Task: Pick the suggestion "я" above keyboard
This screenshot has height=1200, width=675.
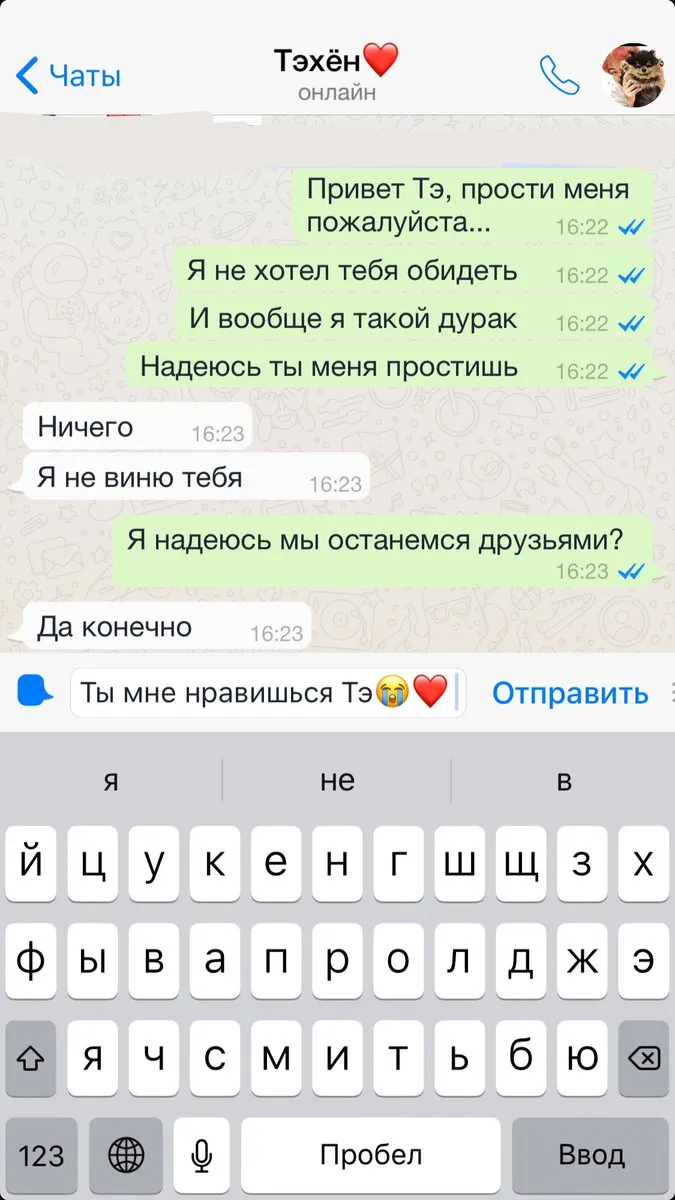Action: 110,782
